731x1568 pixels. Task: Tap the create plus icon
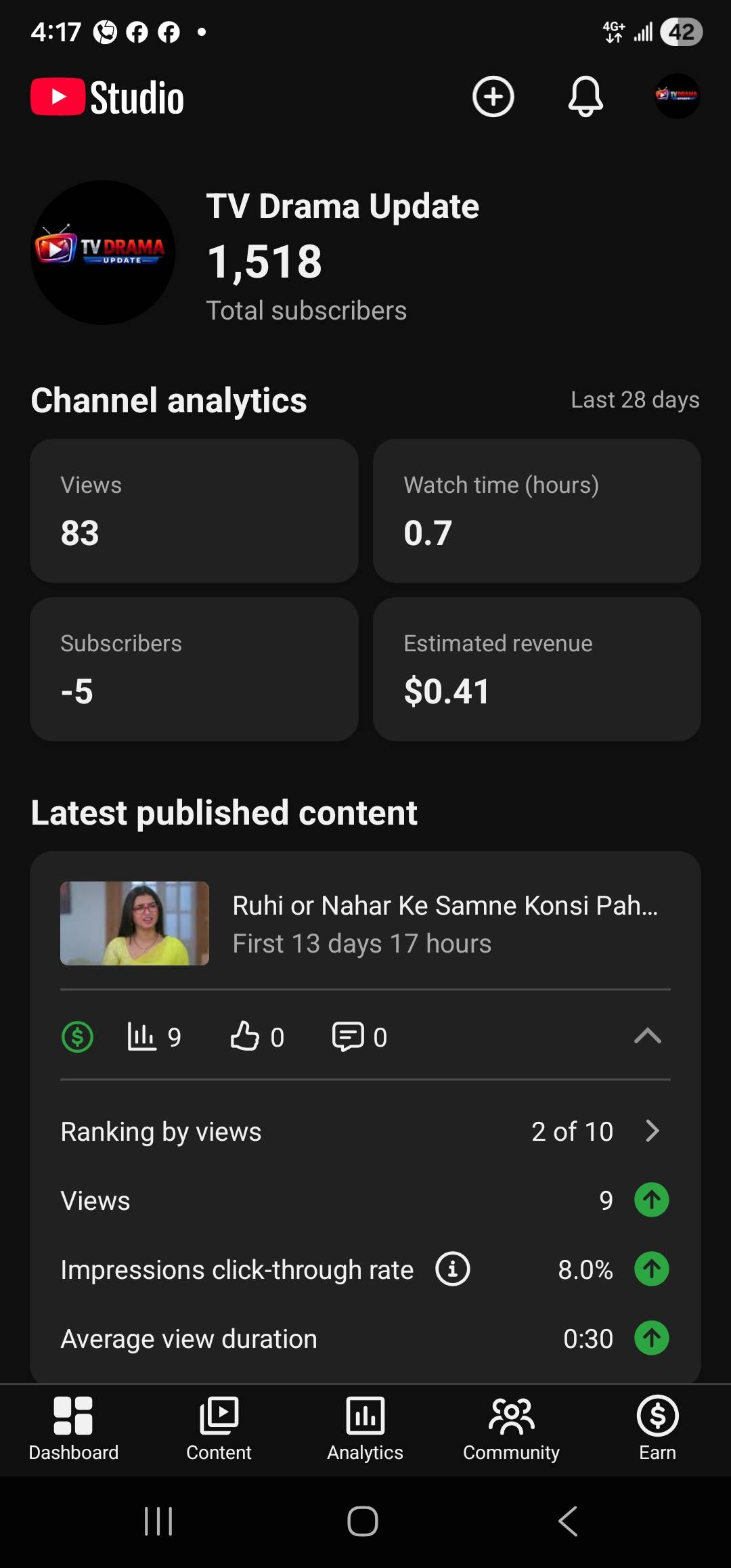point(493,97)
